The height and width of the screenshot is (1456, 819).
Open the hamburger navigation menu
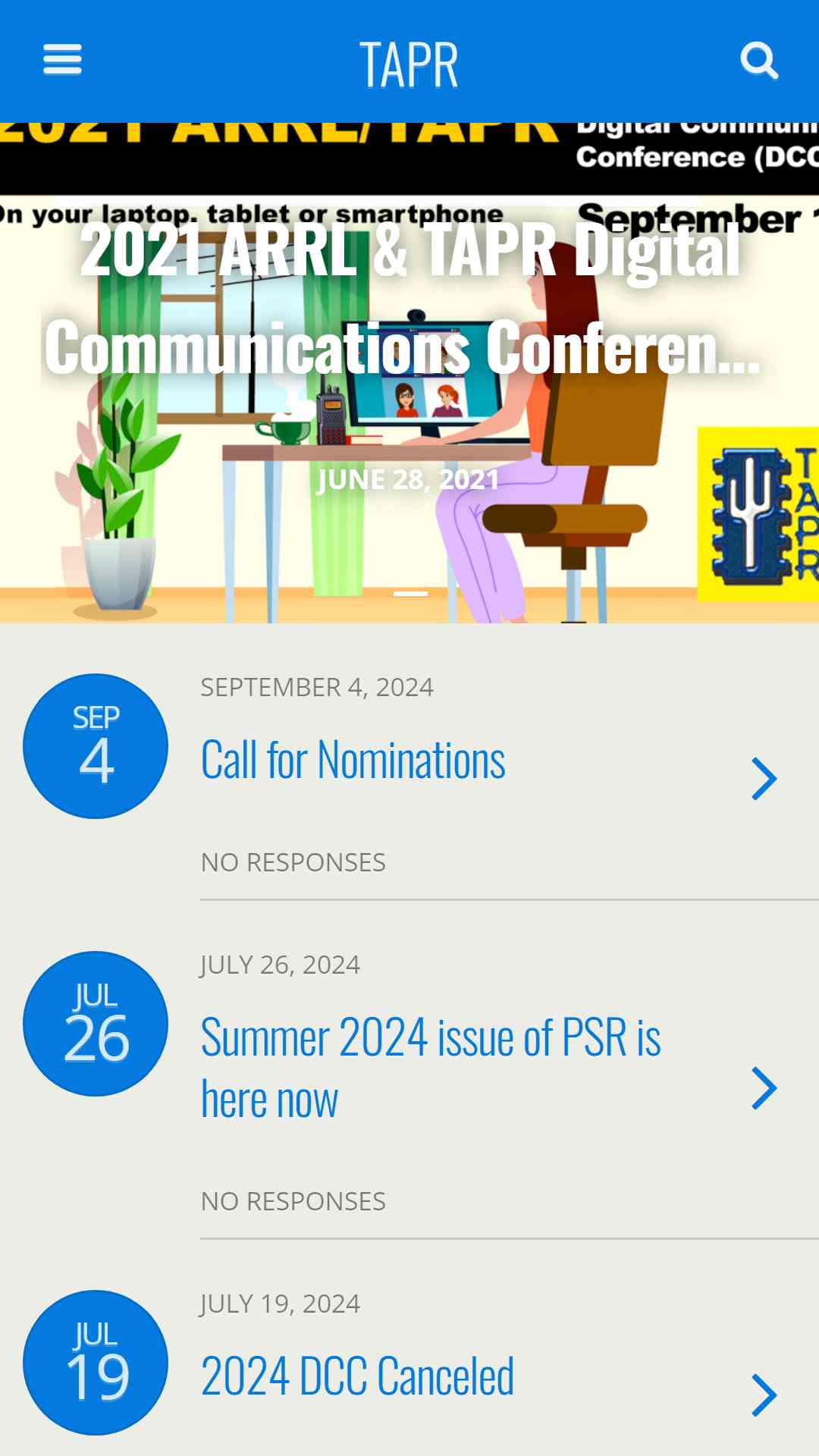point(62,60)
